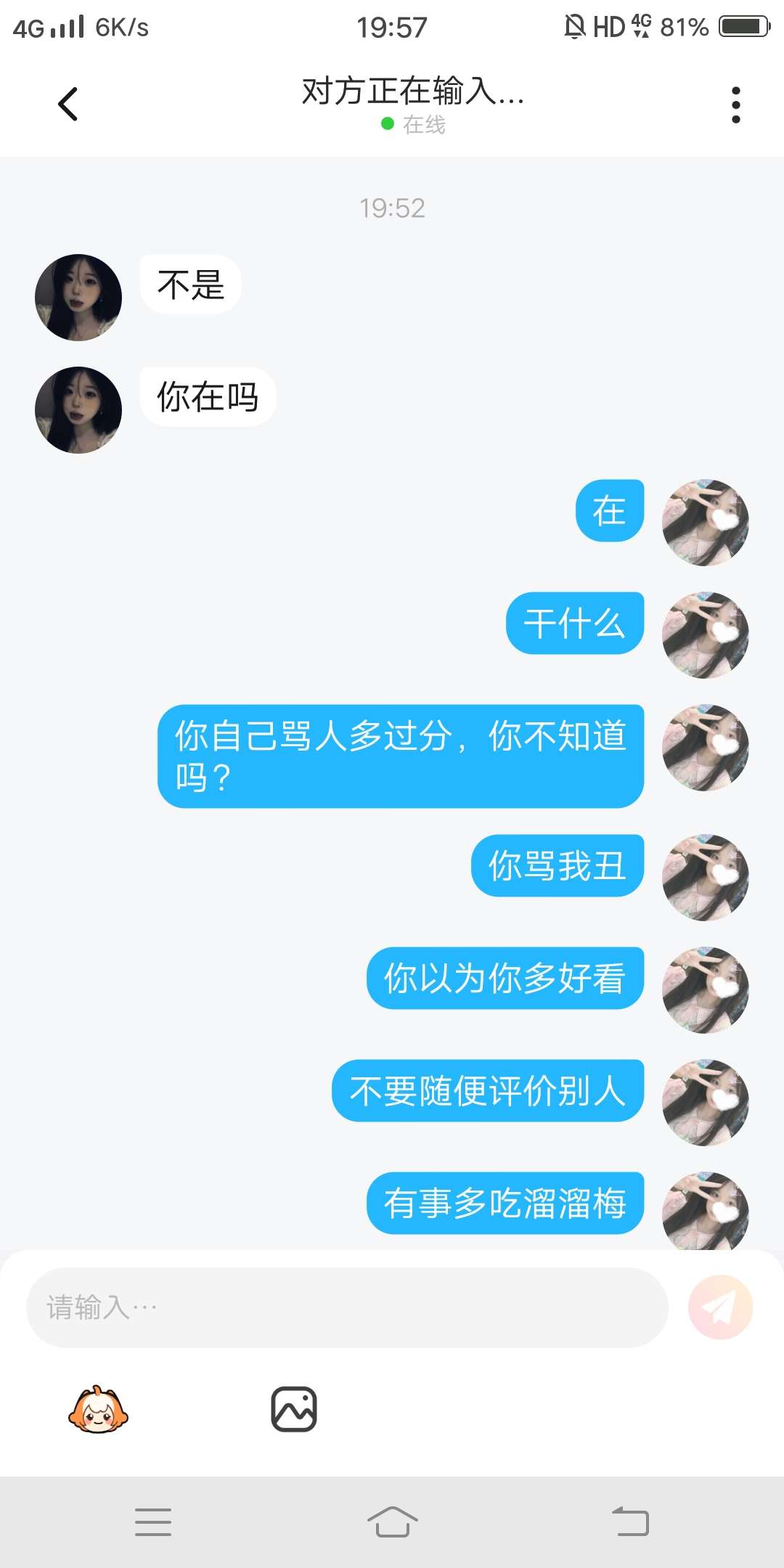
Task: View the avatar beside 你在吗
Action: (78, 410)
